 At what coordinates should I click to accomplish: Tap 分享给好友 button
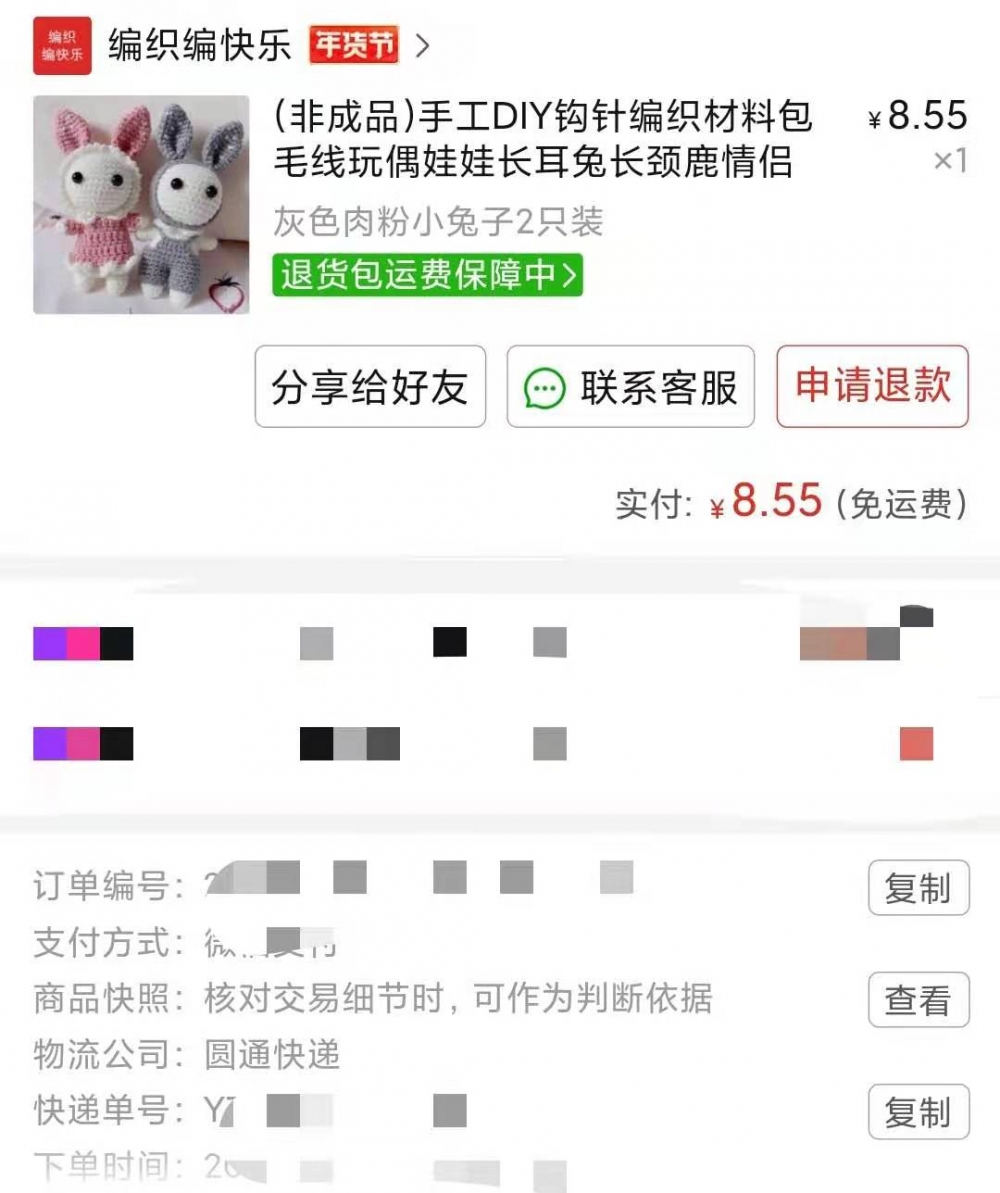[370, 387]
